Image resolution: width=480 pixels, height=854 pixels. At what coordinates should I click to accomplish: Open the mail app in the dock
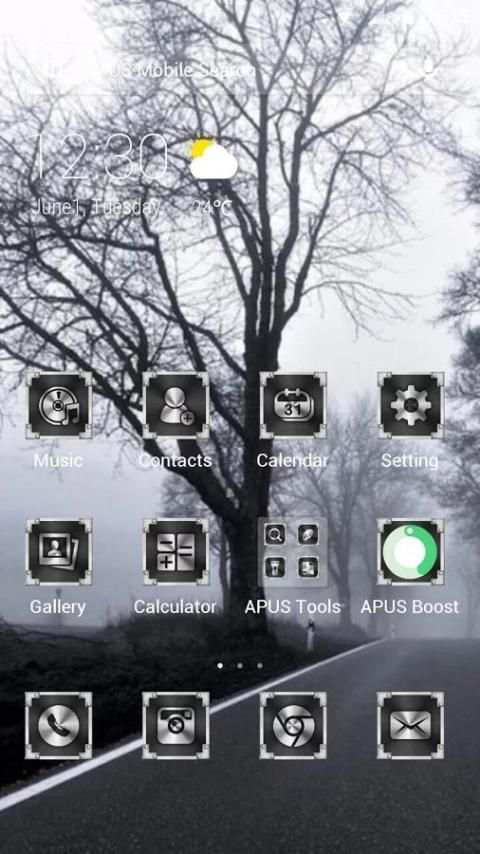click(x=410, y=725)
